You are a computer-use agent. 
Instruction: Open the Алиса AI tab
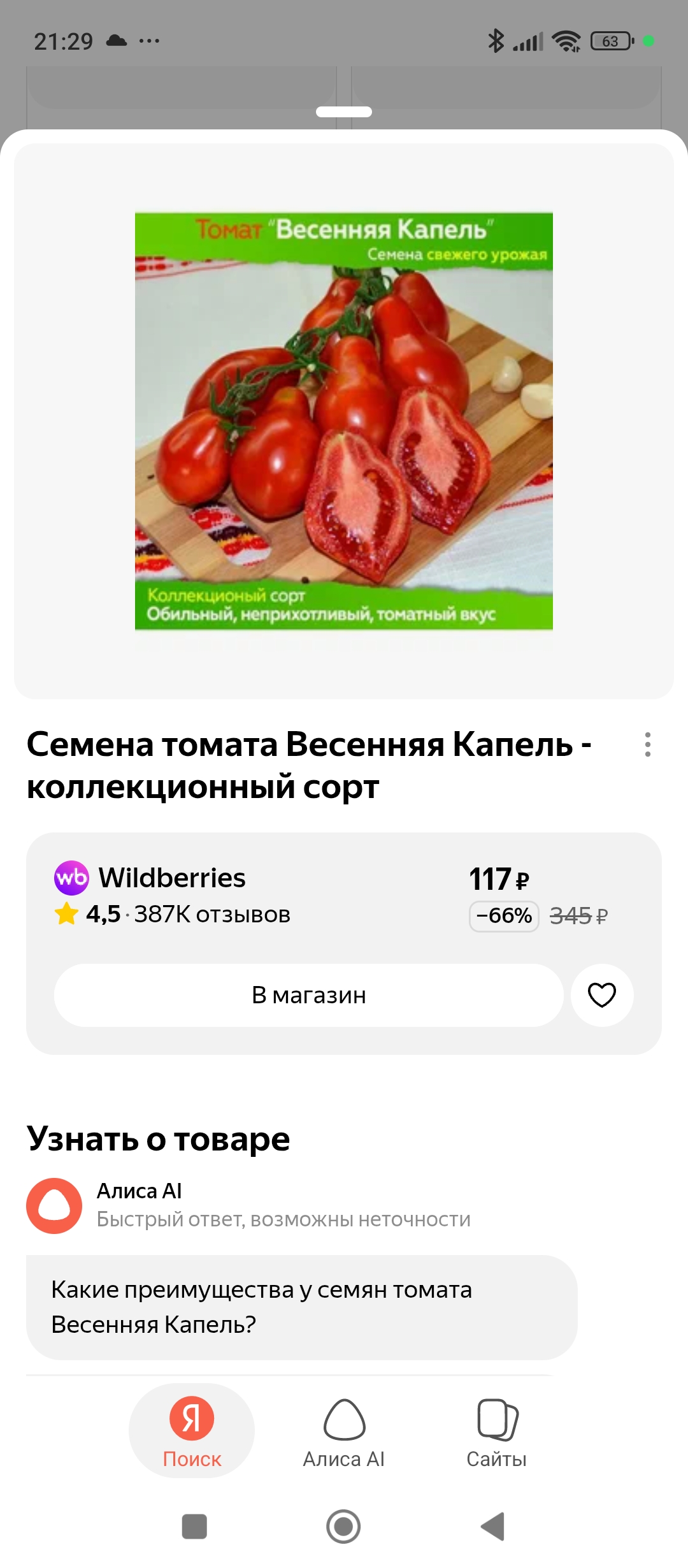(x=344, y=1430)
